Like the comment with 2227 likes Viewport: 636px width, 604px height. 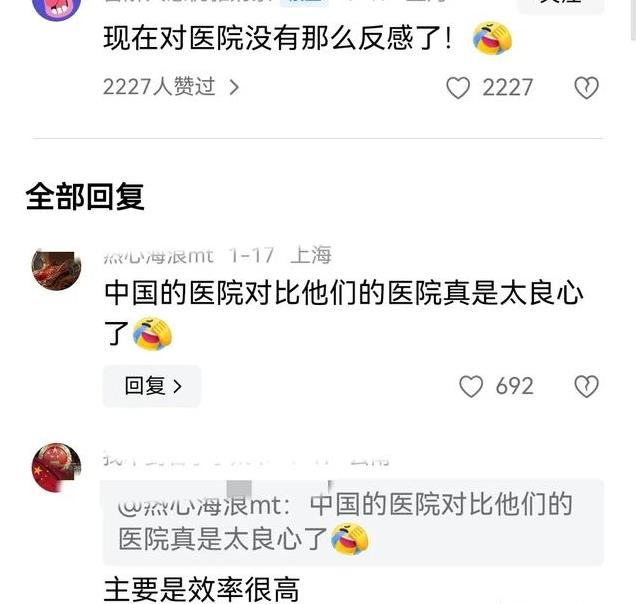click(458, 88)
